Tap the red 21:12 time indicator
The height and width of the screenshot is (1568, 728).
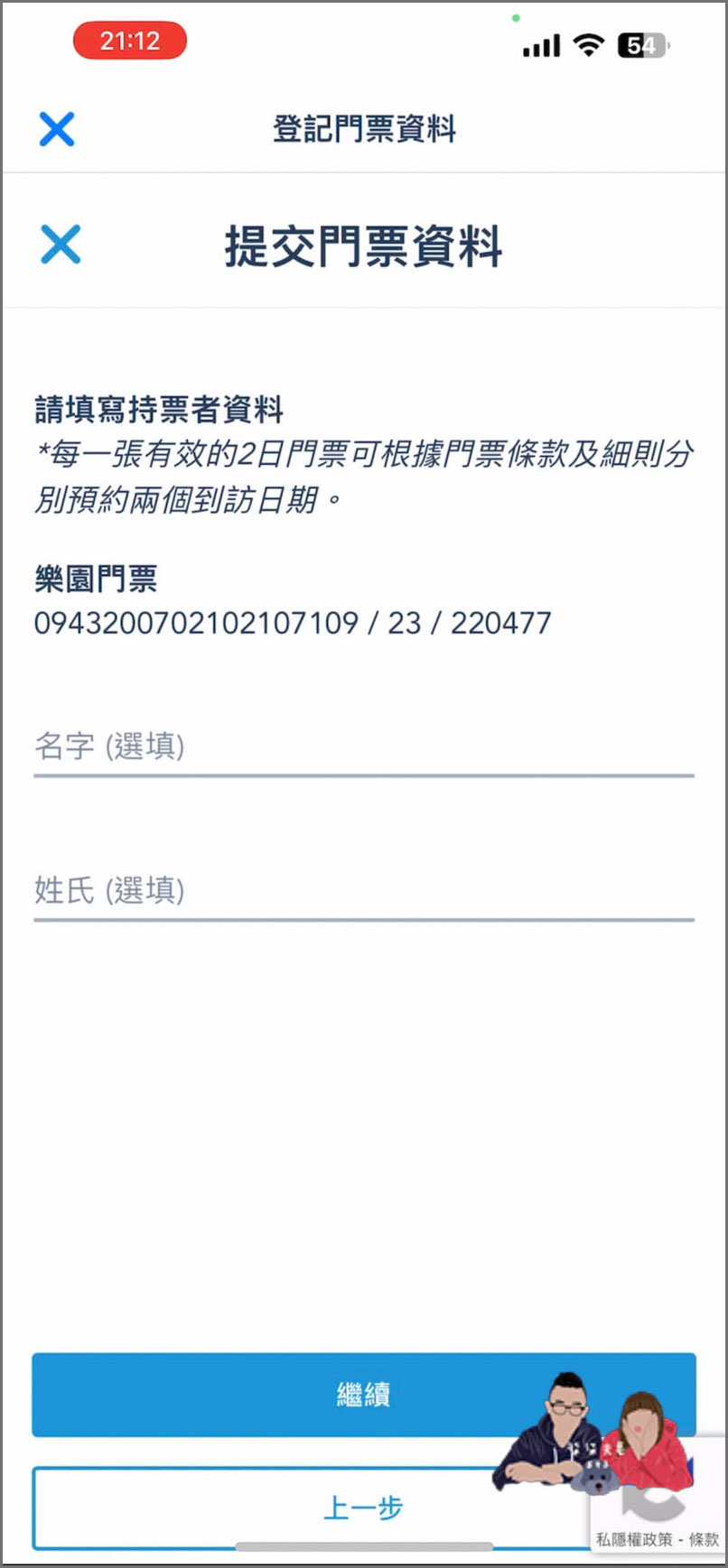[x=129, y=40]
